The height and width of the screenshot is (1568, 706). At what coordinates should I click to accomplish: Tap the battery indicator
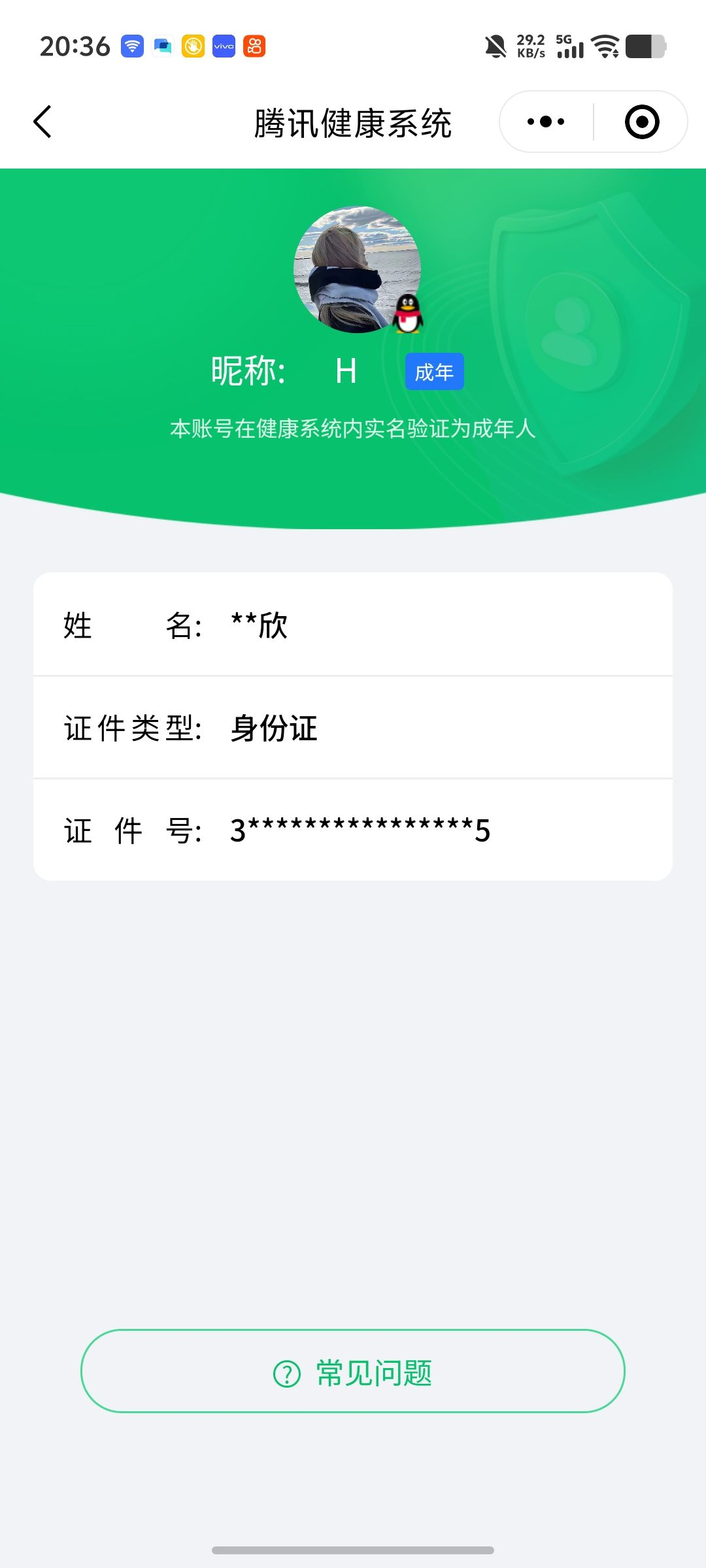pos(644,46)
